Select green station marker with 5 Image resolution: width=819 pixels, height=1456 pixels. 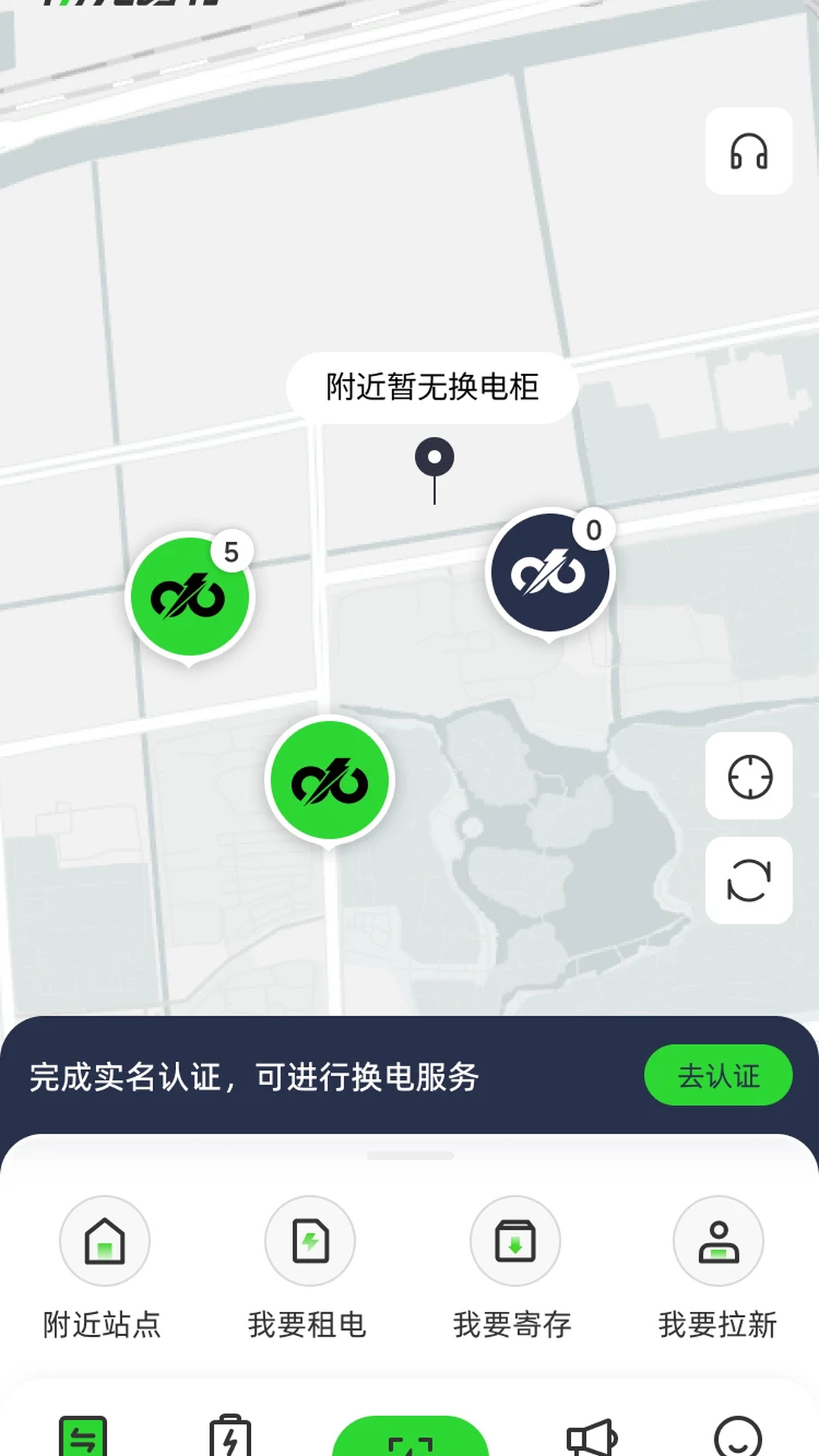click(x=189, y=597)
